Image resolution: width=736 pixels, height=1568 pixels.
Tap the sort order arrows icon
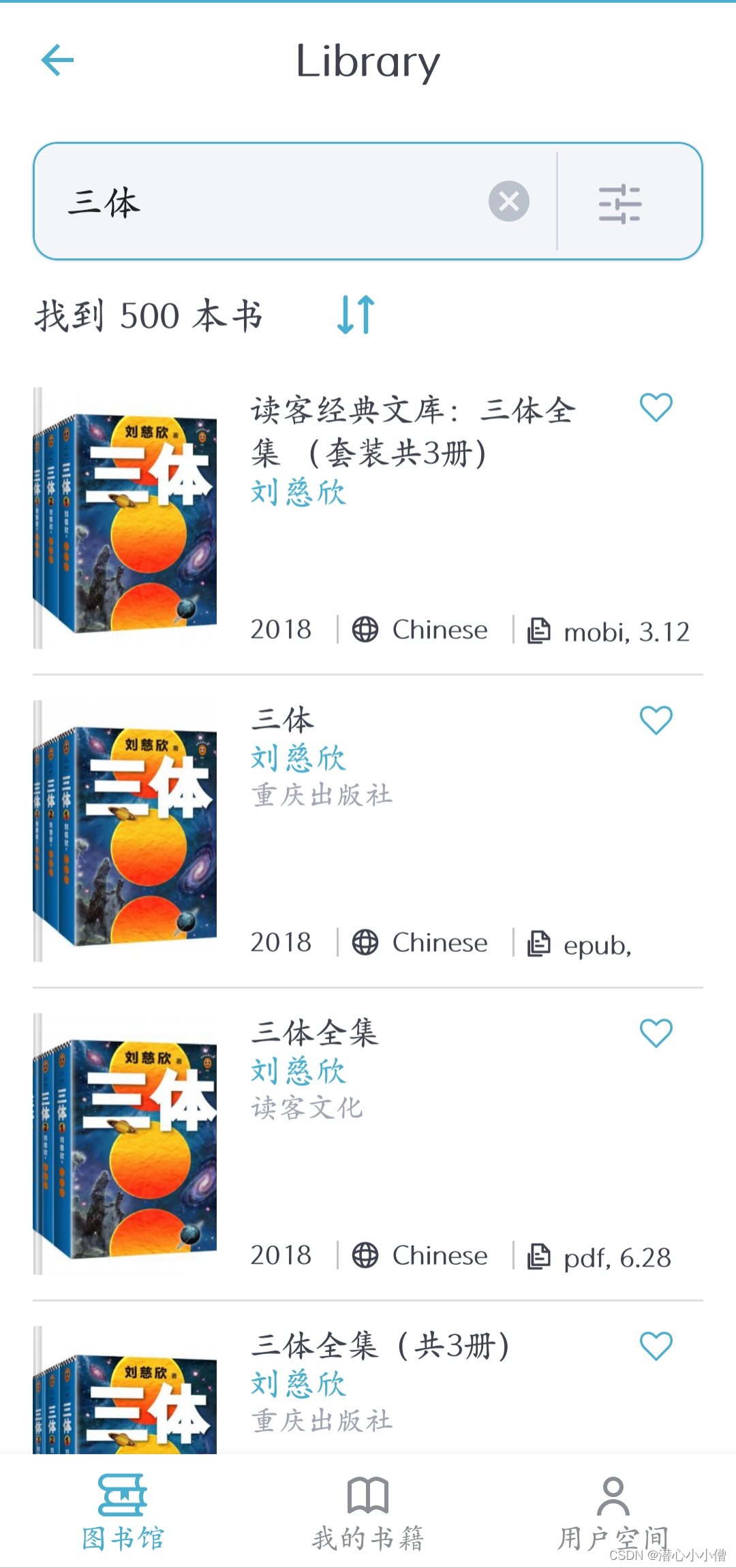coord(357,315)
